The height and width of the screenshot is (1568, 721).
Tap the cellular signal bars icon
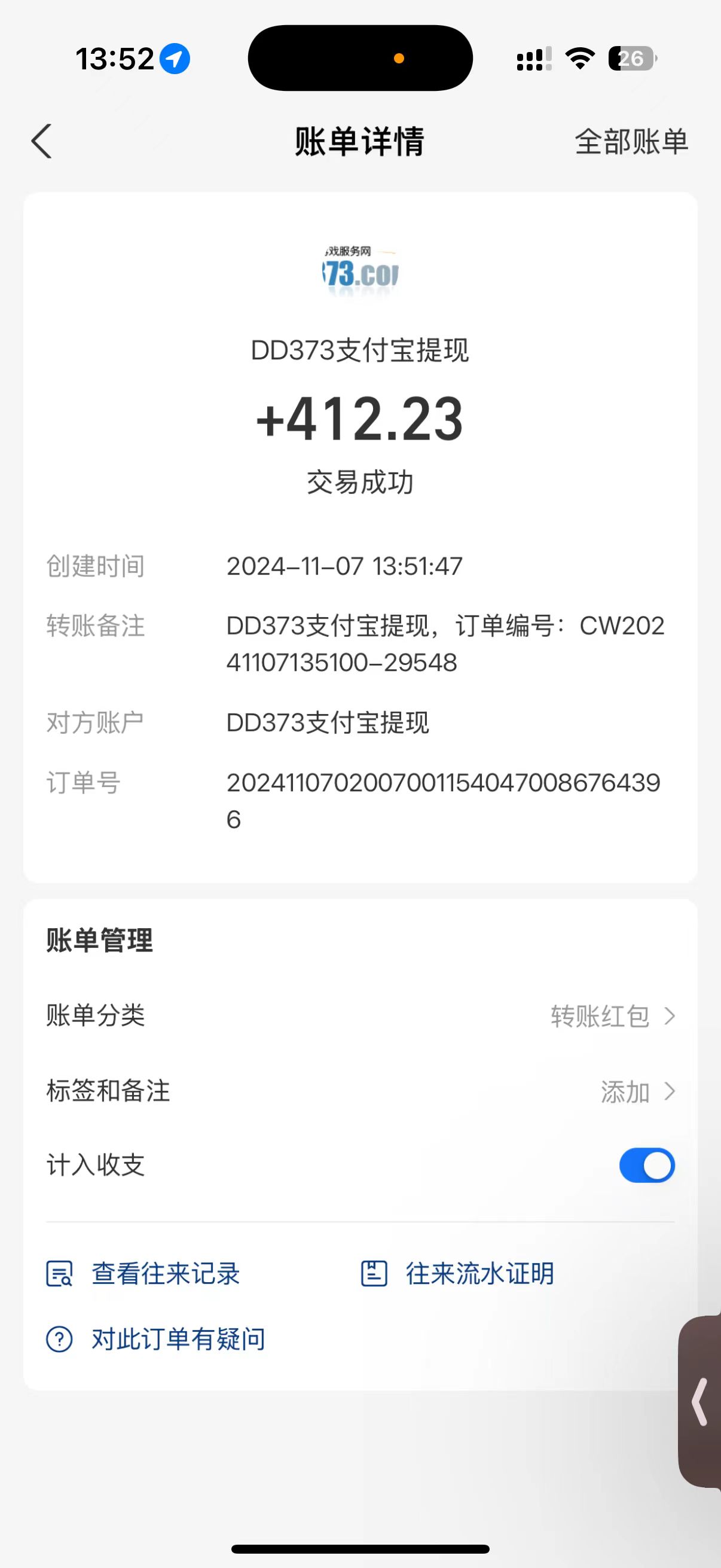[531, 58]
